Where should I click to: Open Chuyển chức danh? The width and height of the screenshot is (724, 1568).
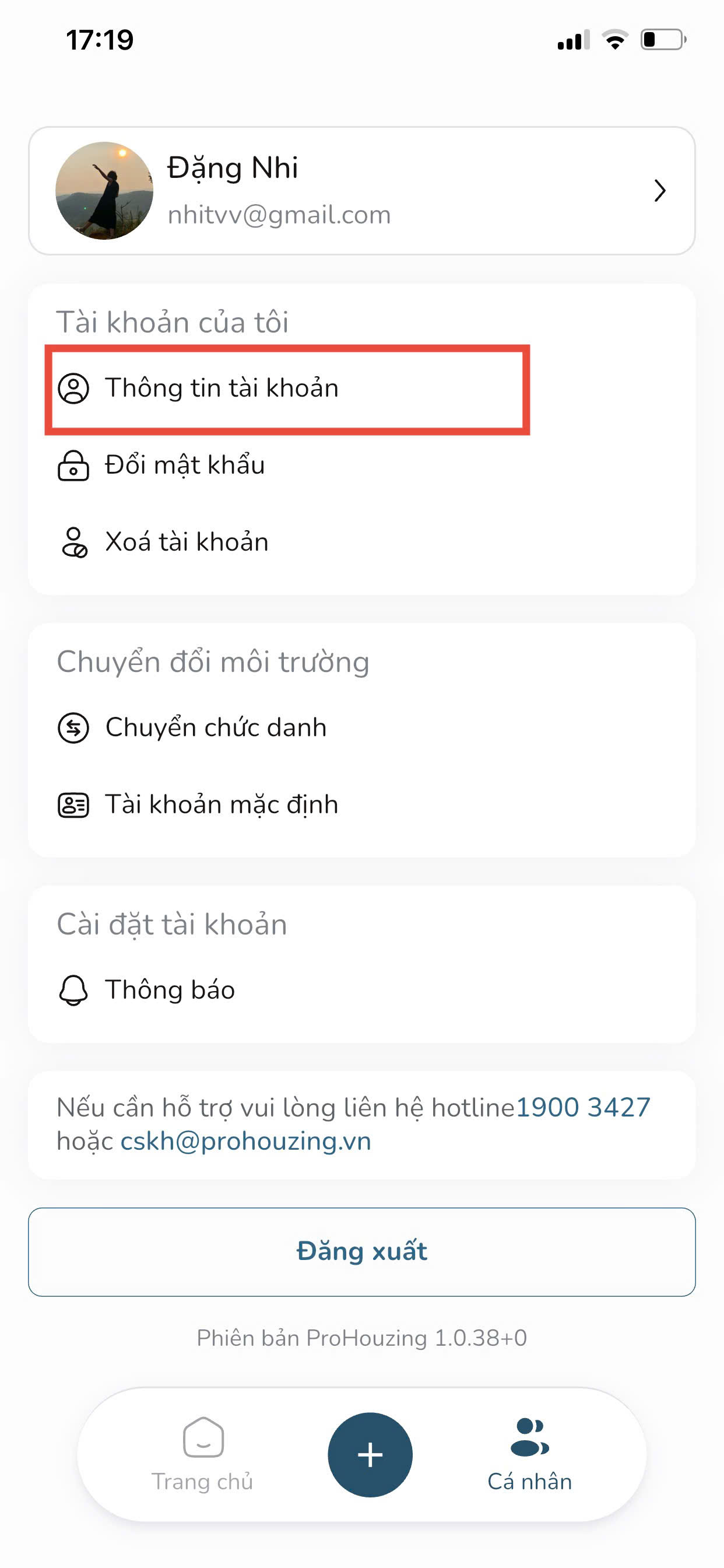point(215,727)
